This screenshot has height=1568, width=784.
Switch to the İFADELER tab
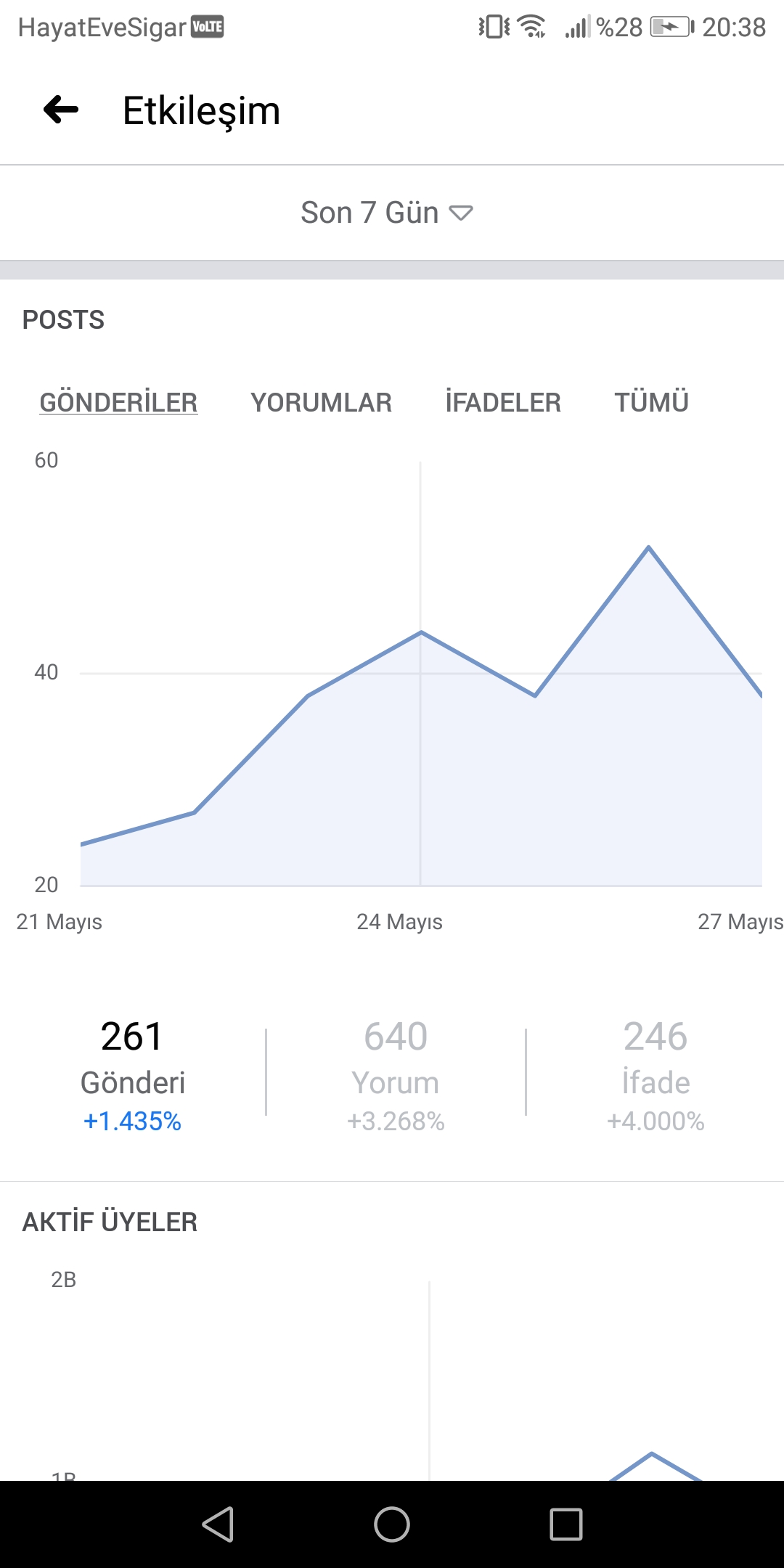point(503,402)
